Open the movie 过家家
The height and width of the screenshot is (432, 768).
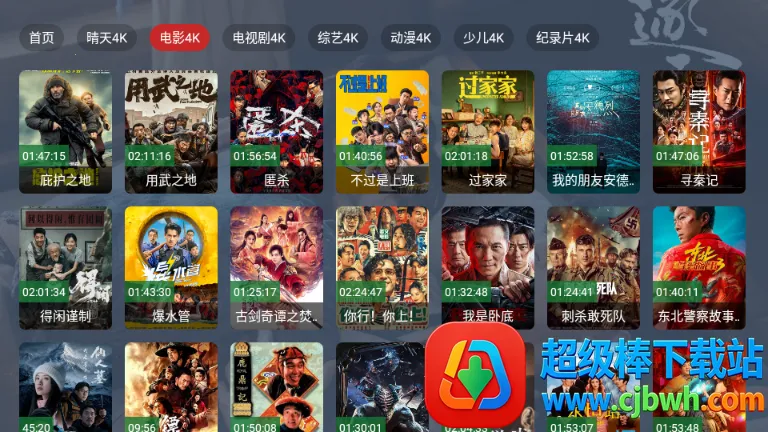coord(488,130)
